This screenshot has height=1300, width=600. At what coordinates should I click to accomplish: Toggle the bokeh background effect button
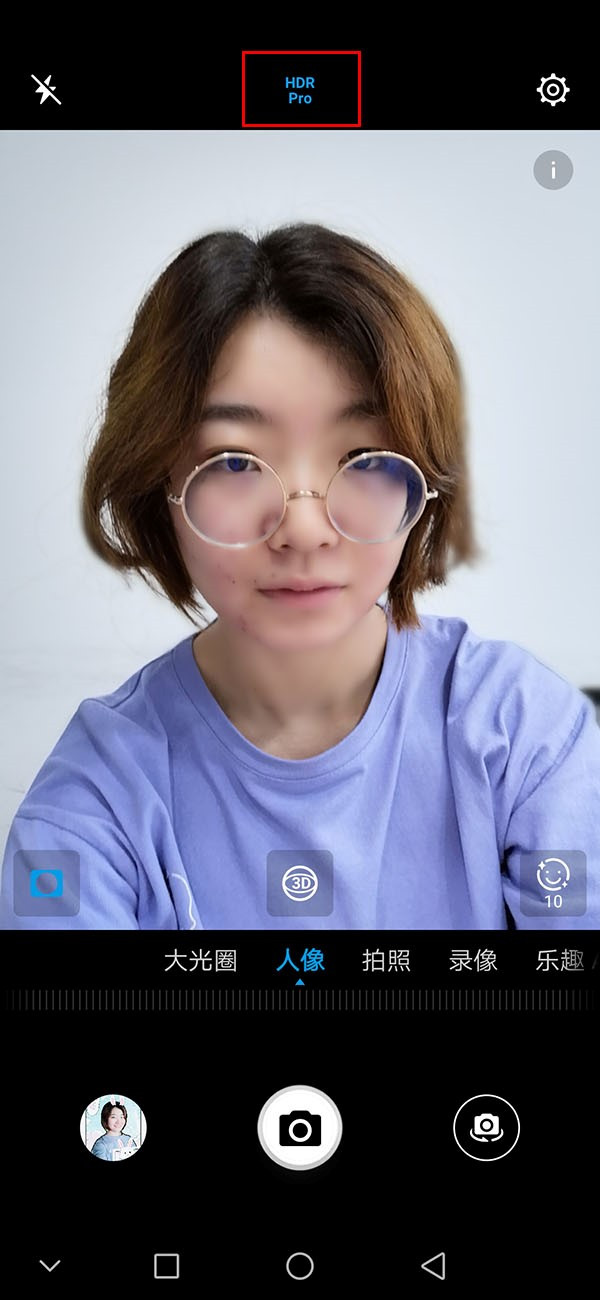coord(46,883)
